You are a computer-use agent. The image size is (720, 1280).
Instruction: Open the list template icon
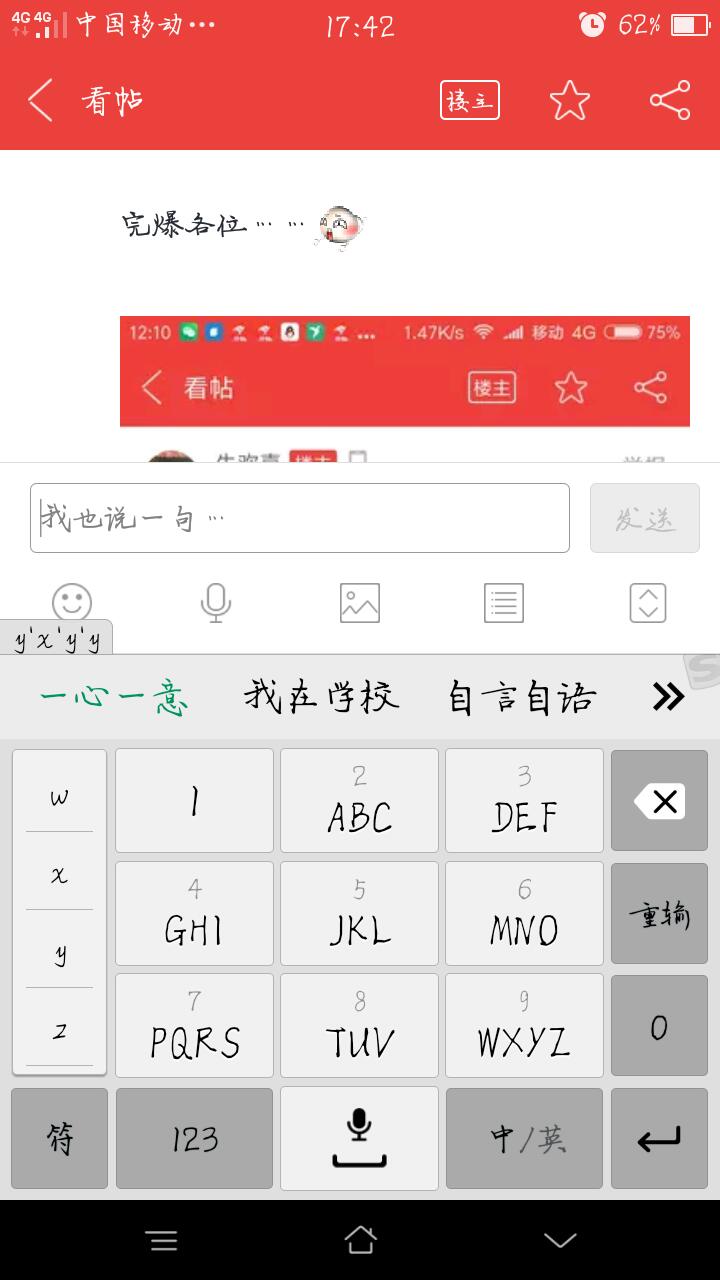(x=503, y=603)
